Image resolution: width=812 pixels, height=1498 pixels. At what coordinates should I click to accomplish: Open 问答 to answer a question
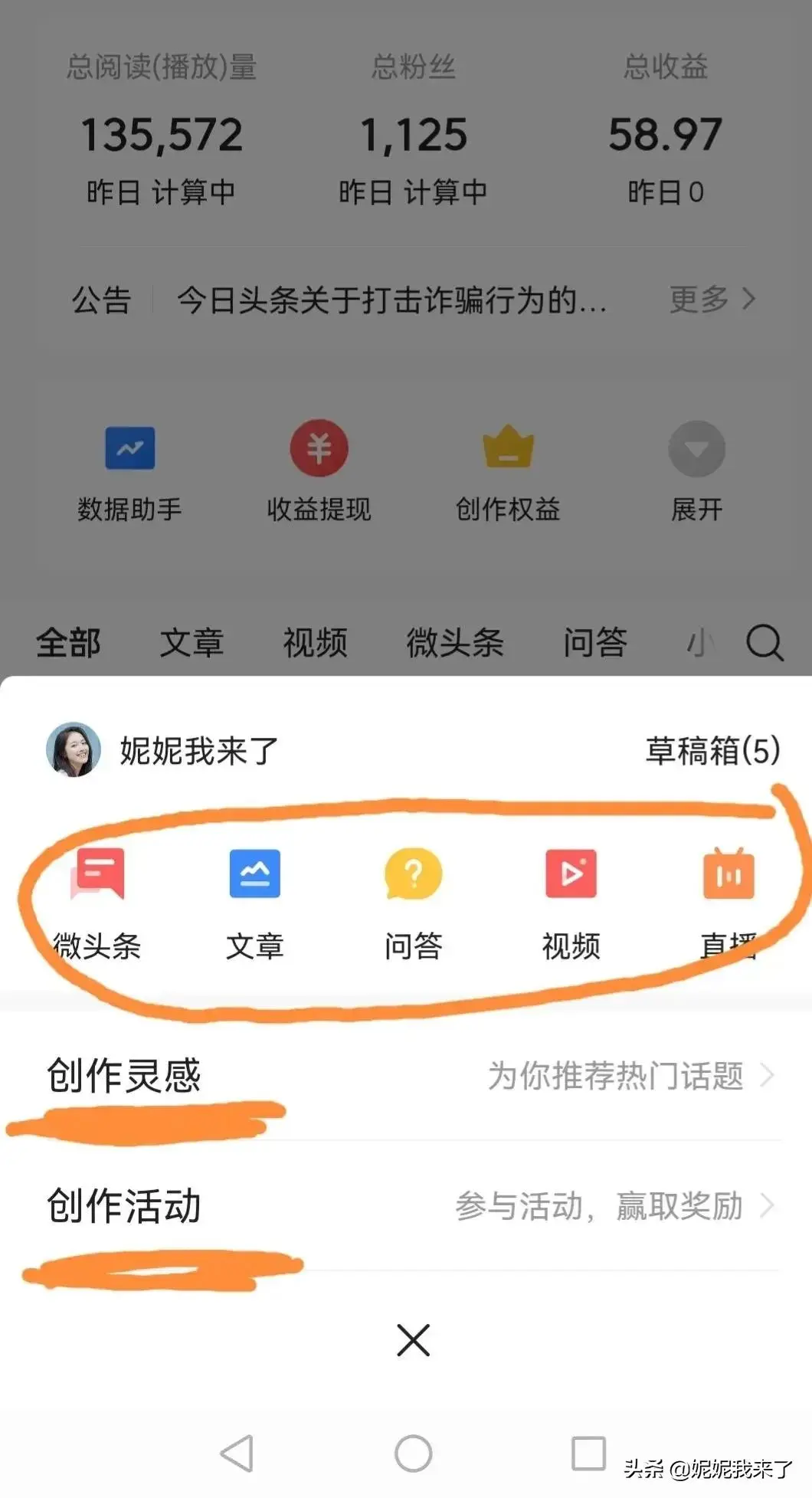(x=414, y=904)
